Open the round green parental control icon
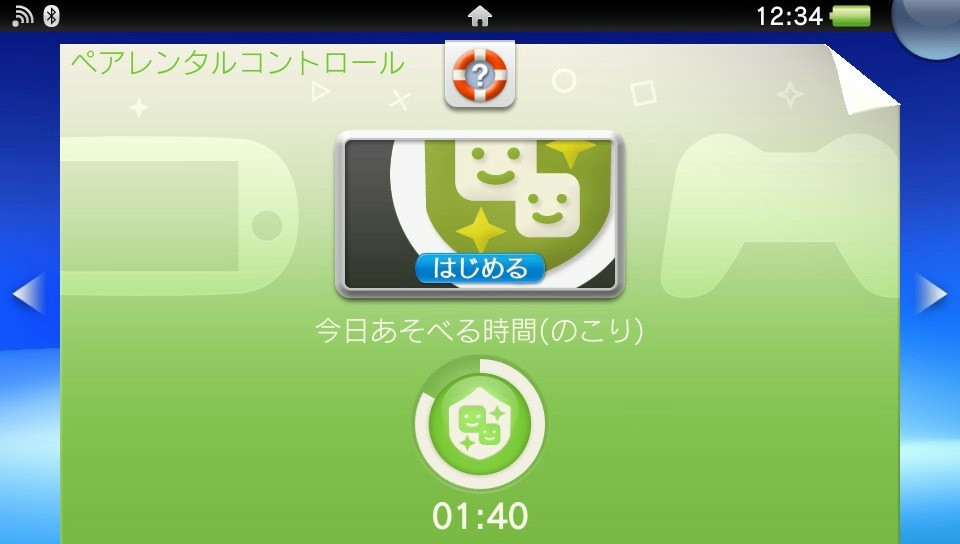The height and width of the screenshot is (544, 960). click(480, 422)
